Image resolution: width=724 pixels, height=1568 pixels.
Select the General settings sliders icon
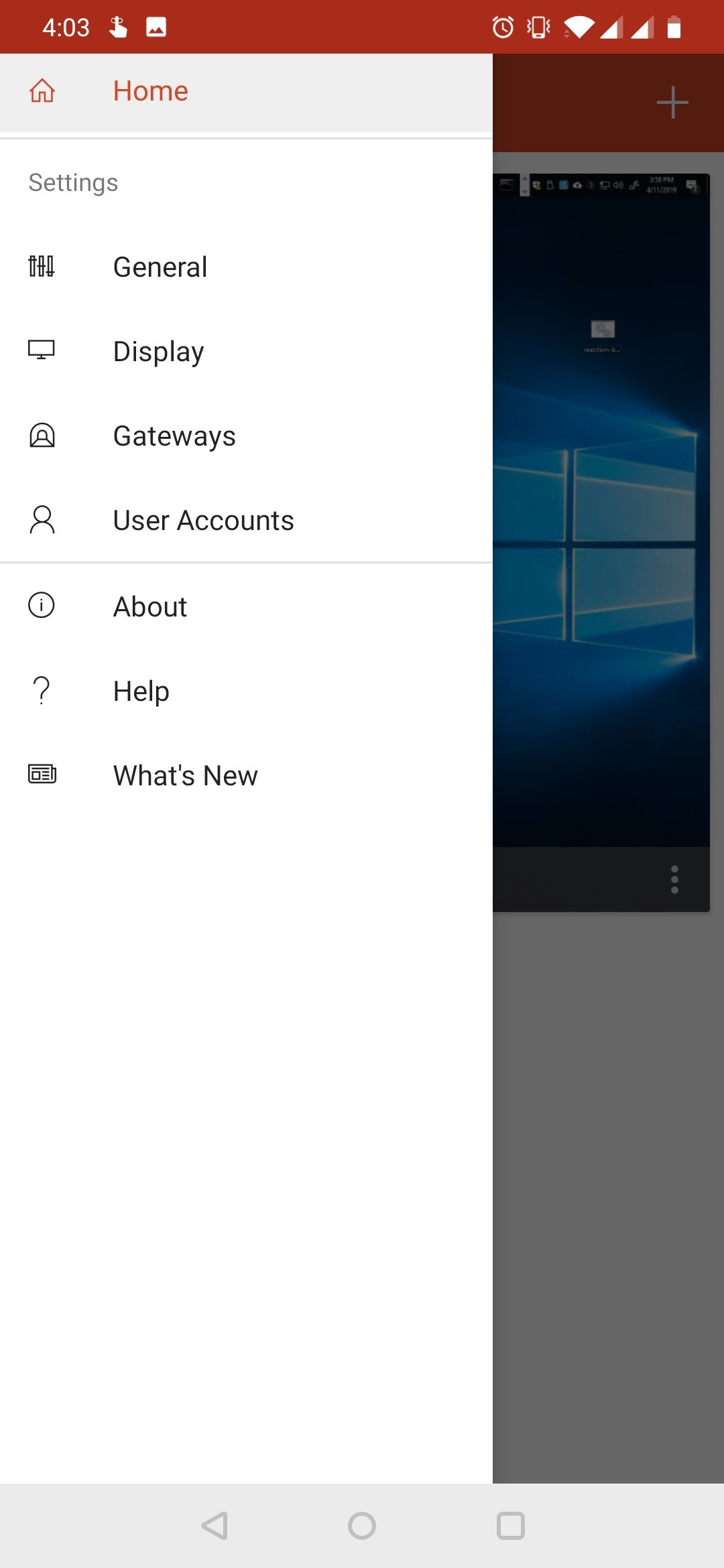(42, 266)
